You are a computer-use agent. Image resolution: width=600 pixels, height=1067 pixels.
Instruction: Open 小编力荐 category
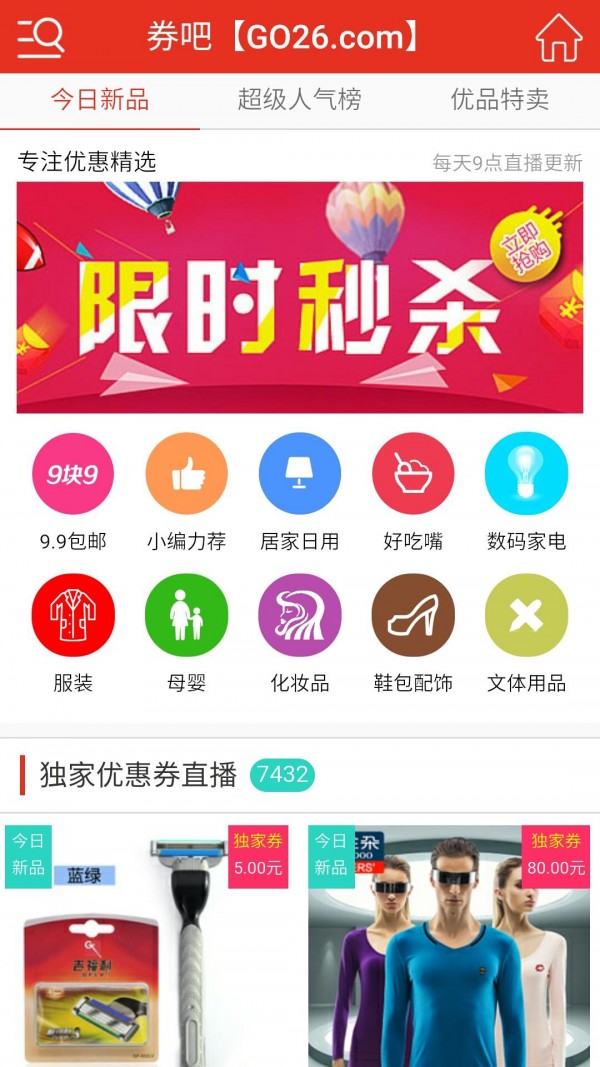pos(186,475)
